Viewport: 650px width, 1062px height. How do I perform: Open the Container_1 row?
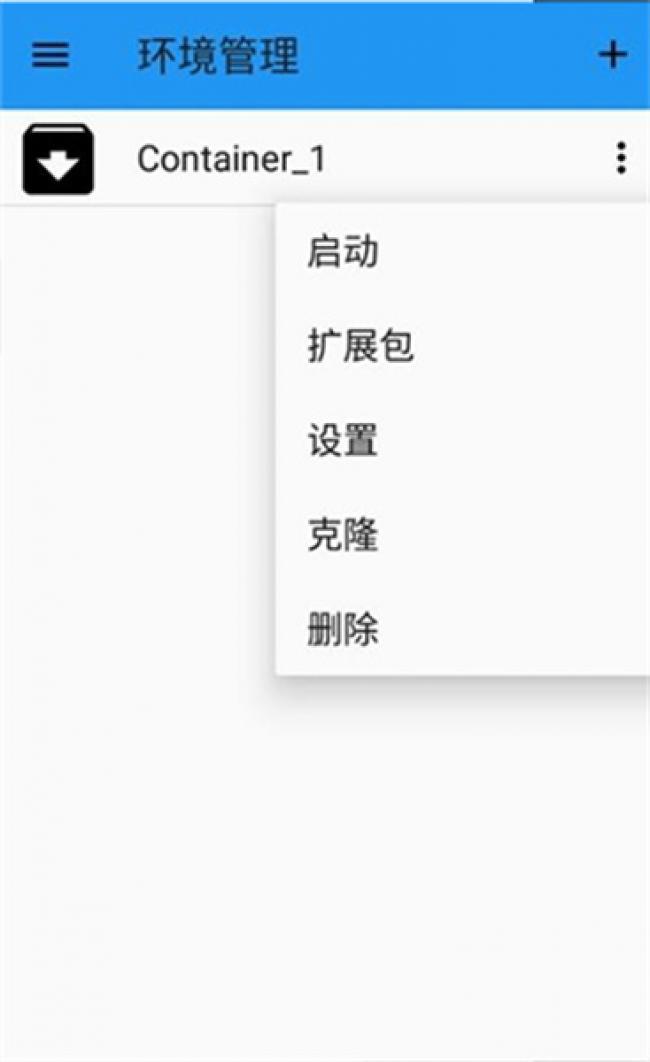click(x=232, y=159)
